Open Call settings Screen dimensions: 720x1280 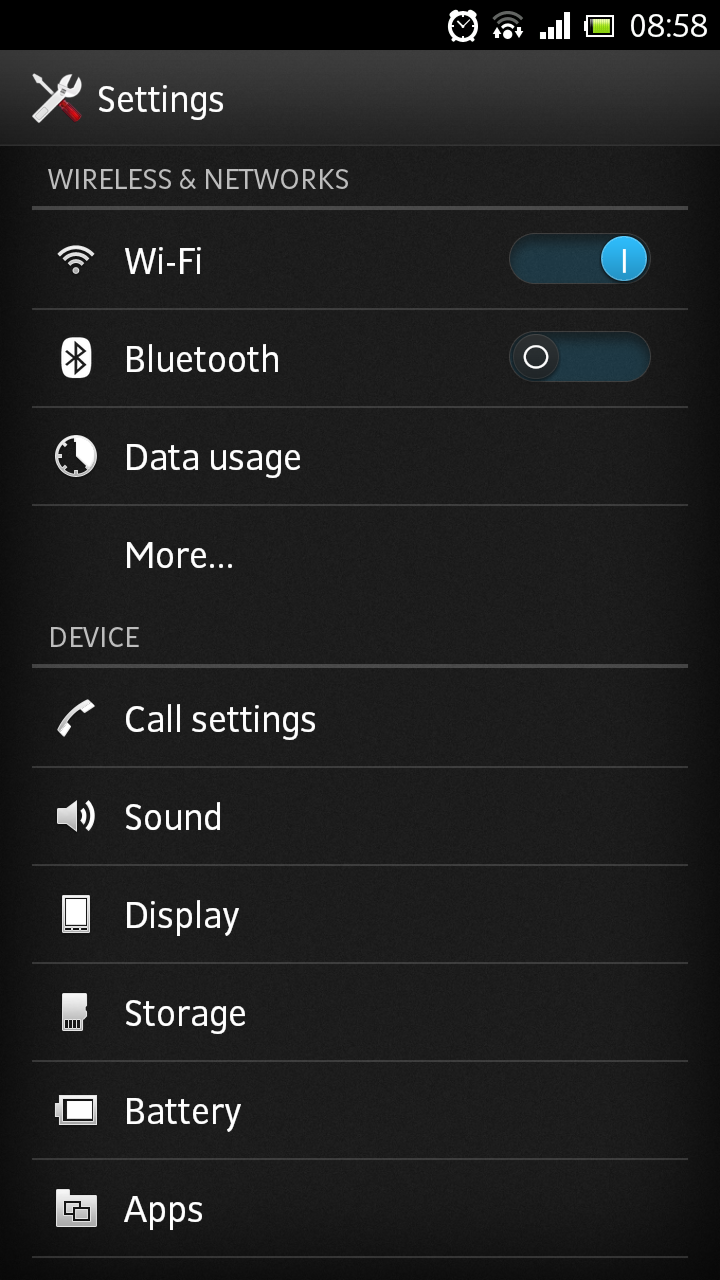coord(360,718)
